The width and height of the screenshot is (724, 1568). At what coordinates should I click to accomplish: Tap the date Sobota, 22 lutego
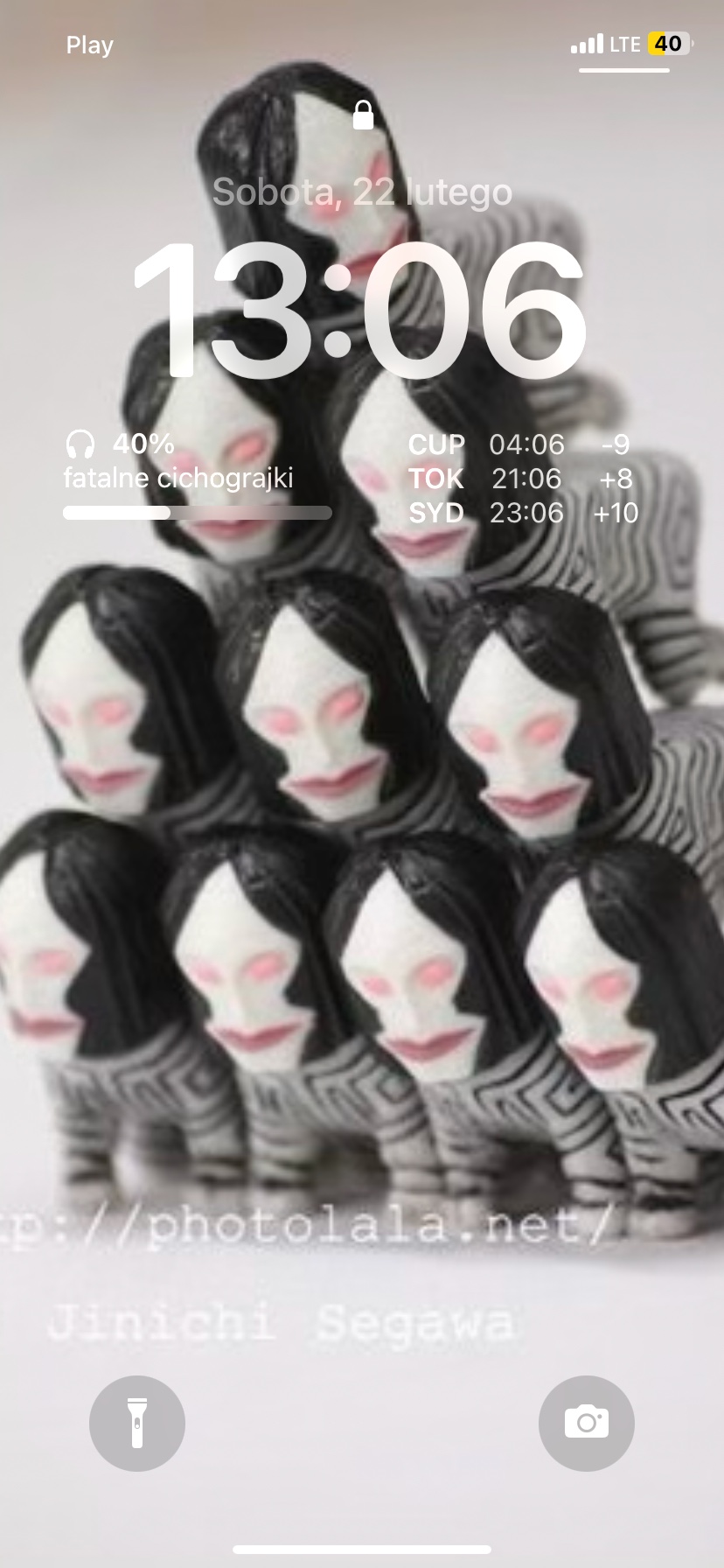[x=362, y=192]
